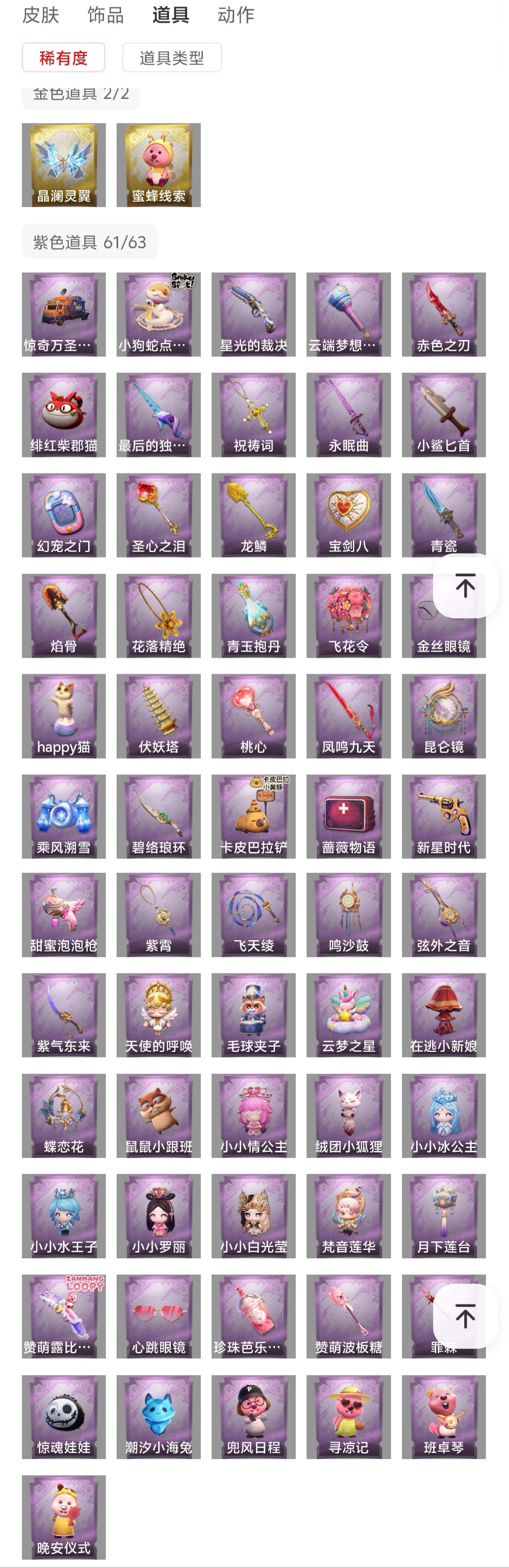Image resolution: width=509 pixels, height=1568 pixels.
Task: View the 幻宠之门 item
Action: point(63,515)
